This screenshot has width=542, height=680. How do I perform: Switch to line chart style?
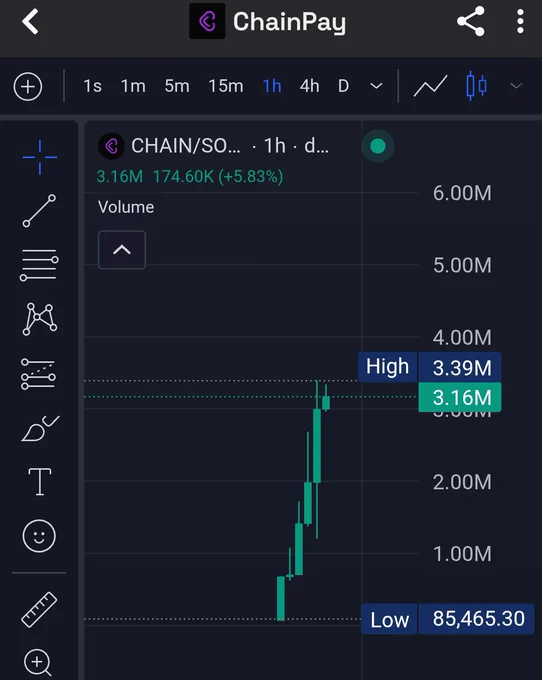(430, 86)
